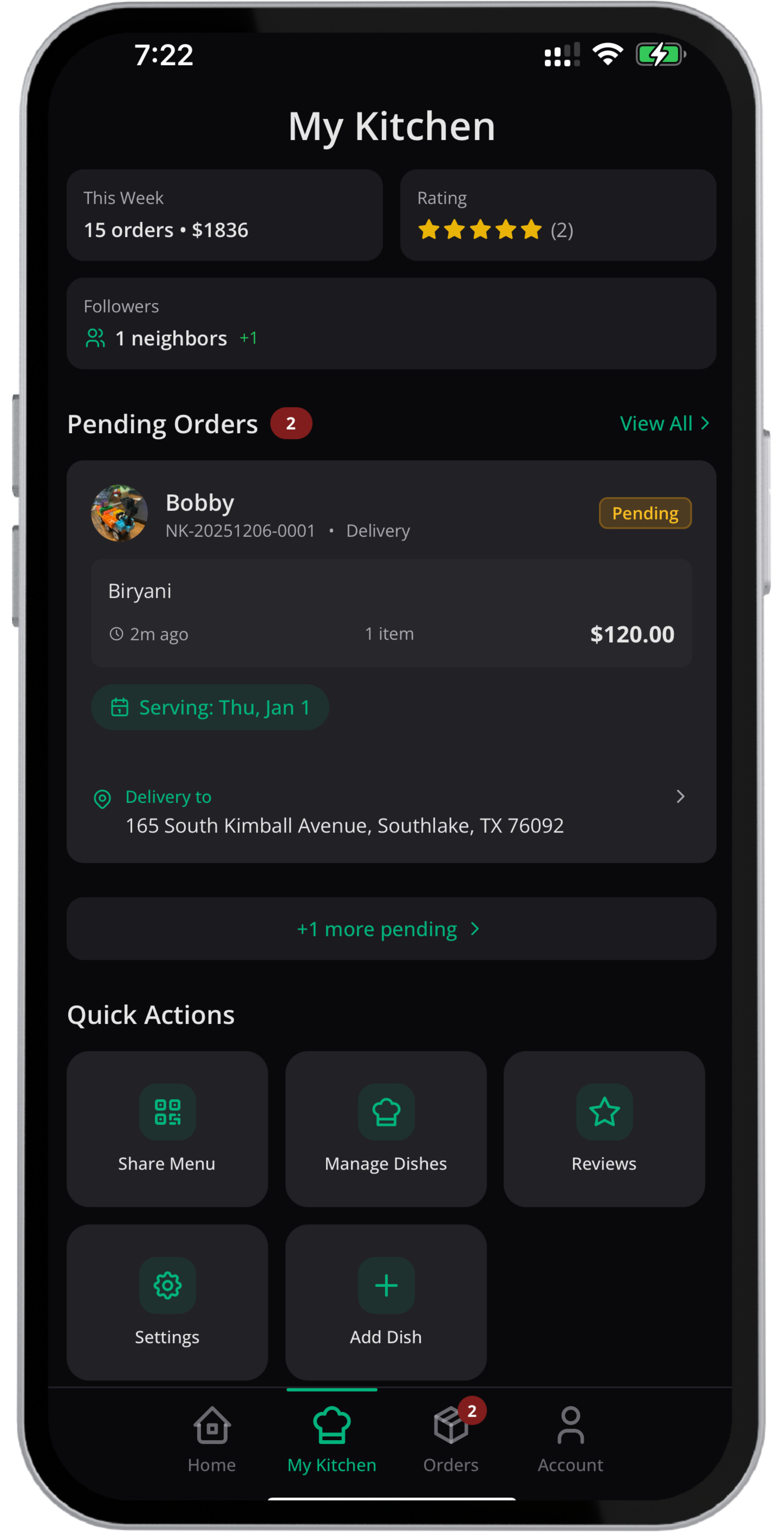Open kitchen Settings

point(167,1301)
